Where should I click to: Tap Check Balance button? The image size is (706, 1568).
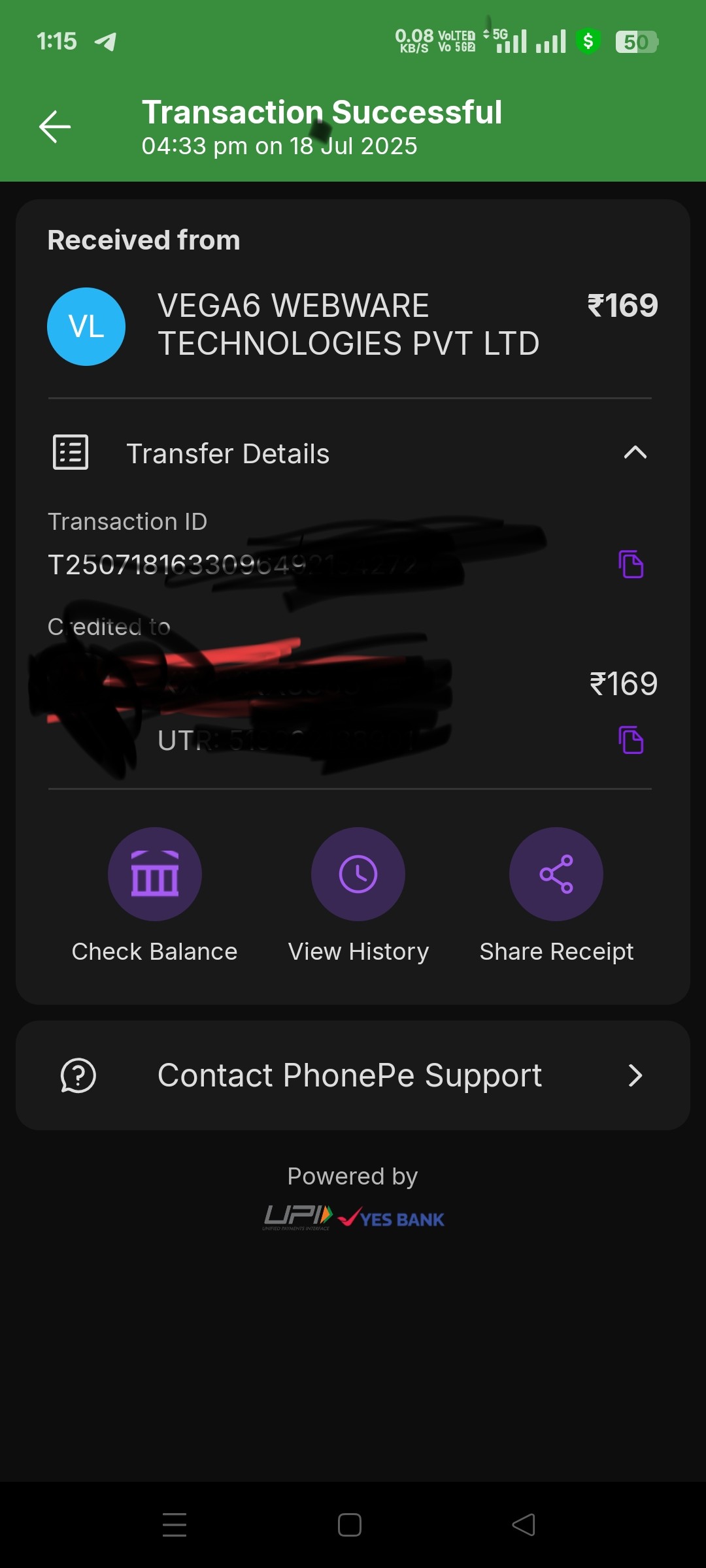pyautogui.click(x=155, y=874)
